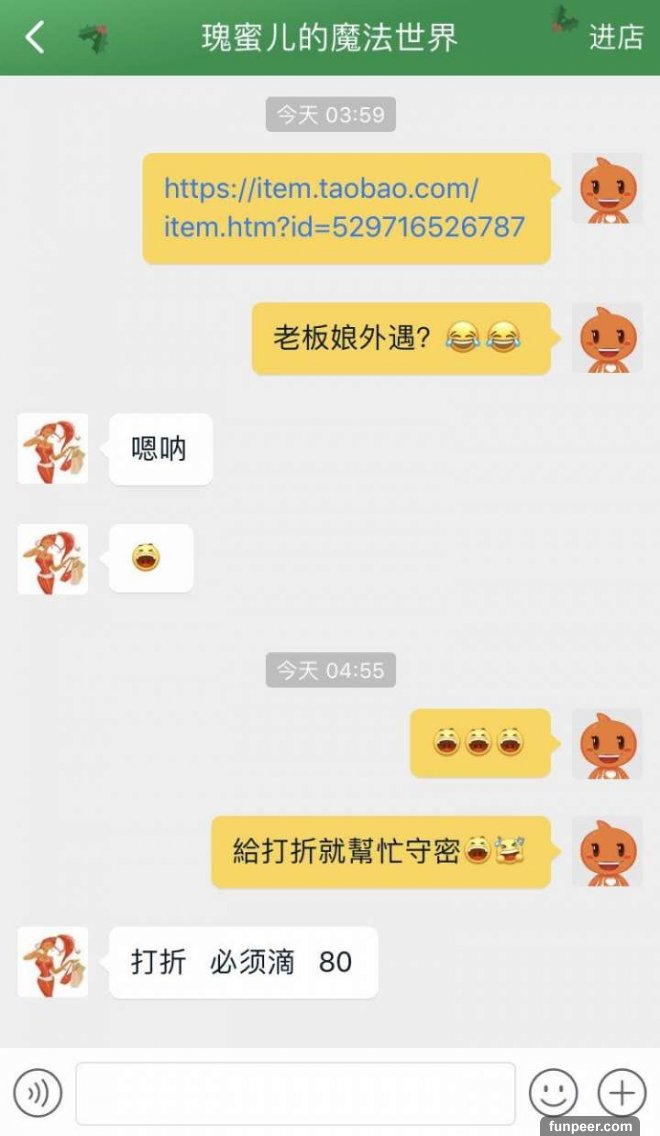Open the emoji picker
The height and width of the screenshot is (1136, 660).
click(x=553, y=1092)
